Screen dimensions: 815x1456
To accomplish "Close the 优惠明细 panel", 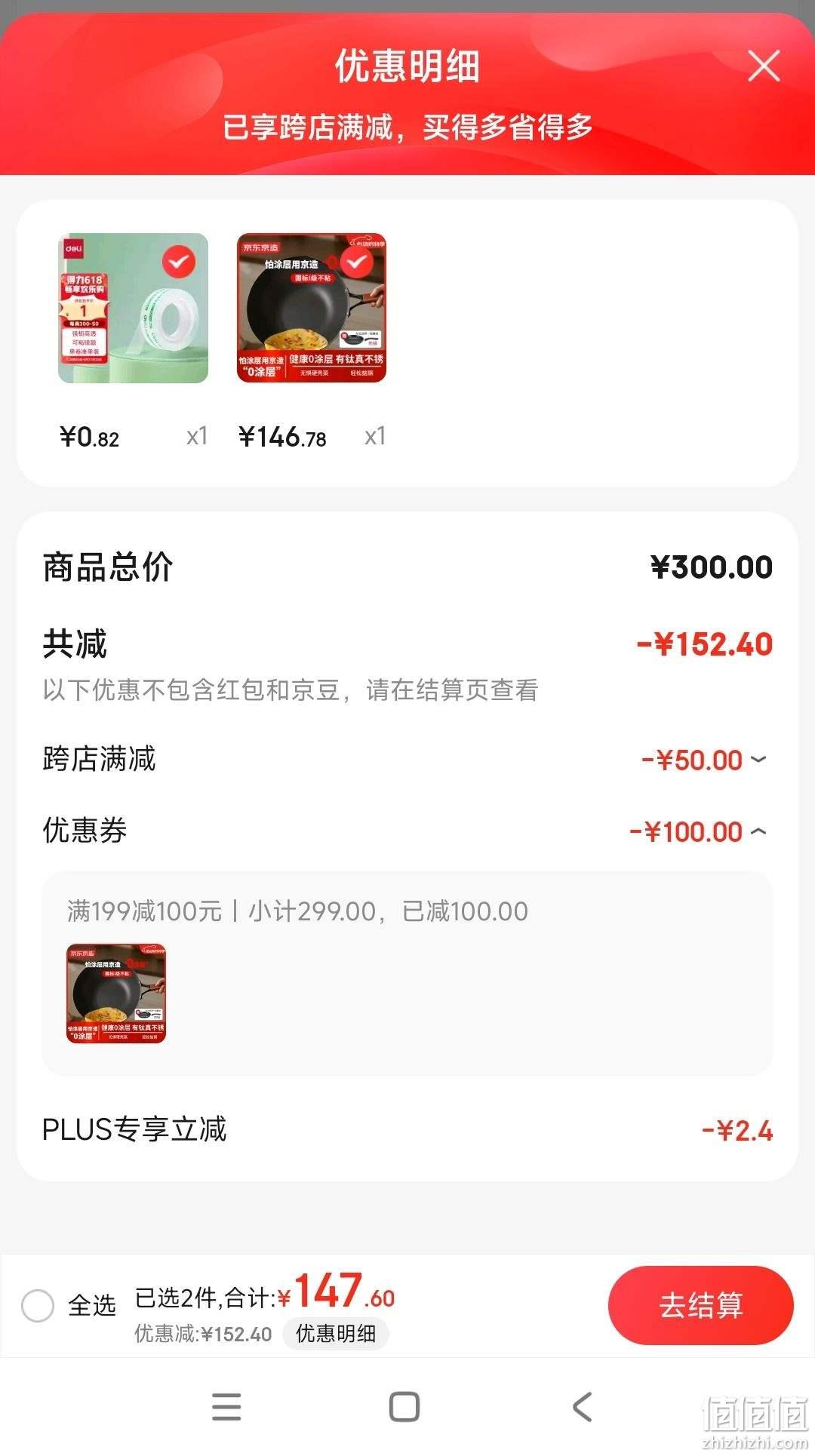I will click(x=764, y=66).
